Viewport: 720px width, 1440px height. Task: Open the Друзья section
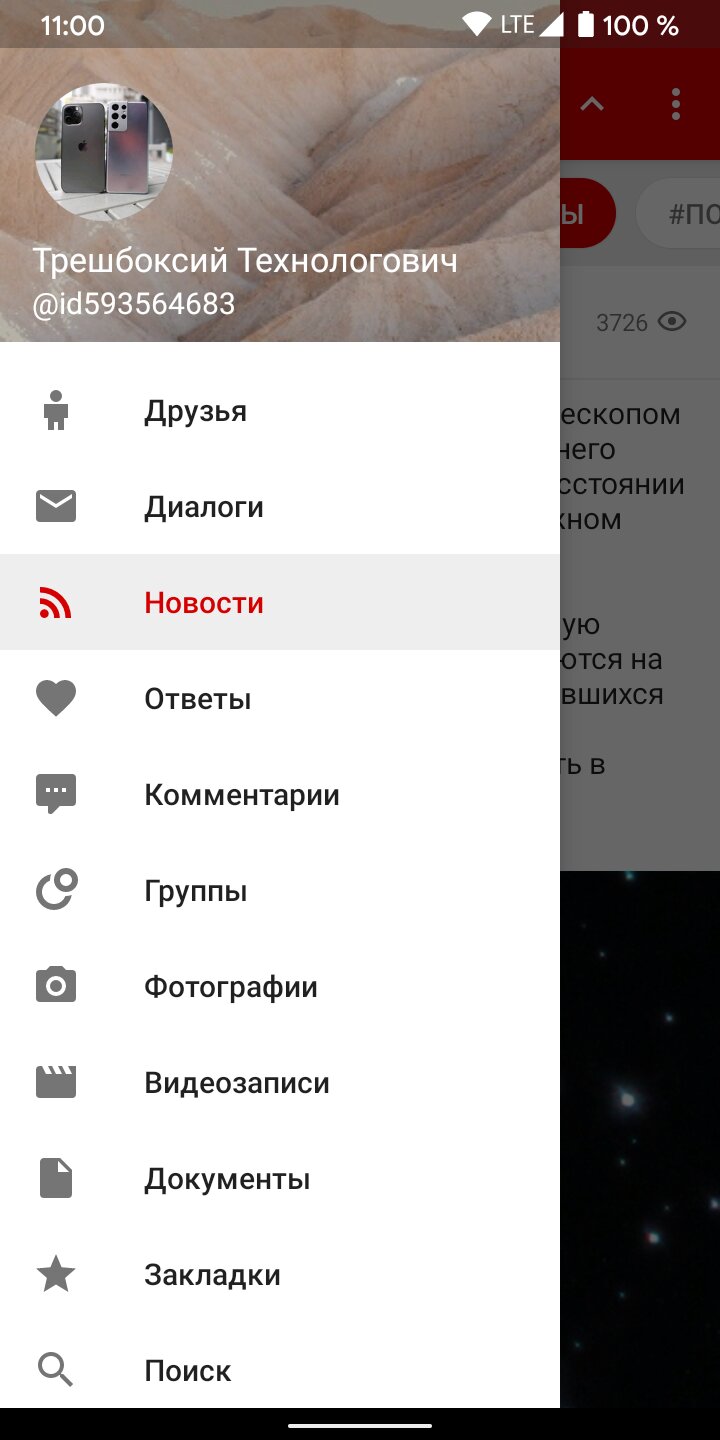[x=280, y=411]
